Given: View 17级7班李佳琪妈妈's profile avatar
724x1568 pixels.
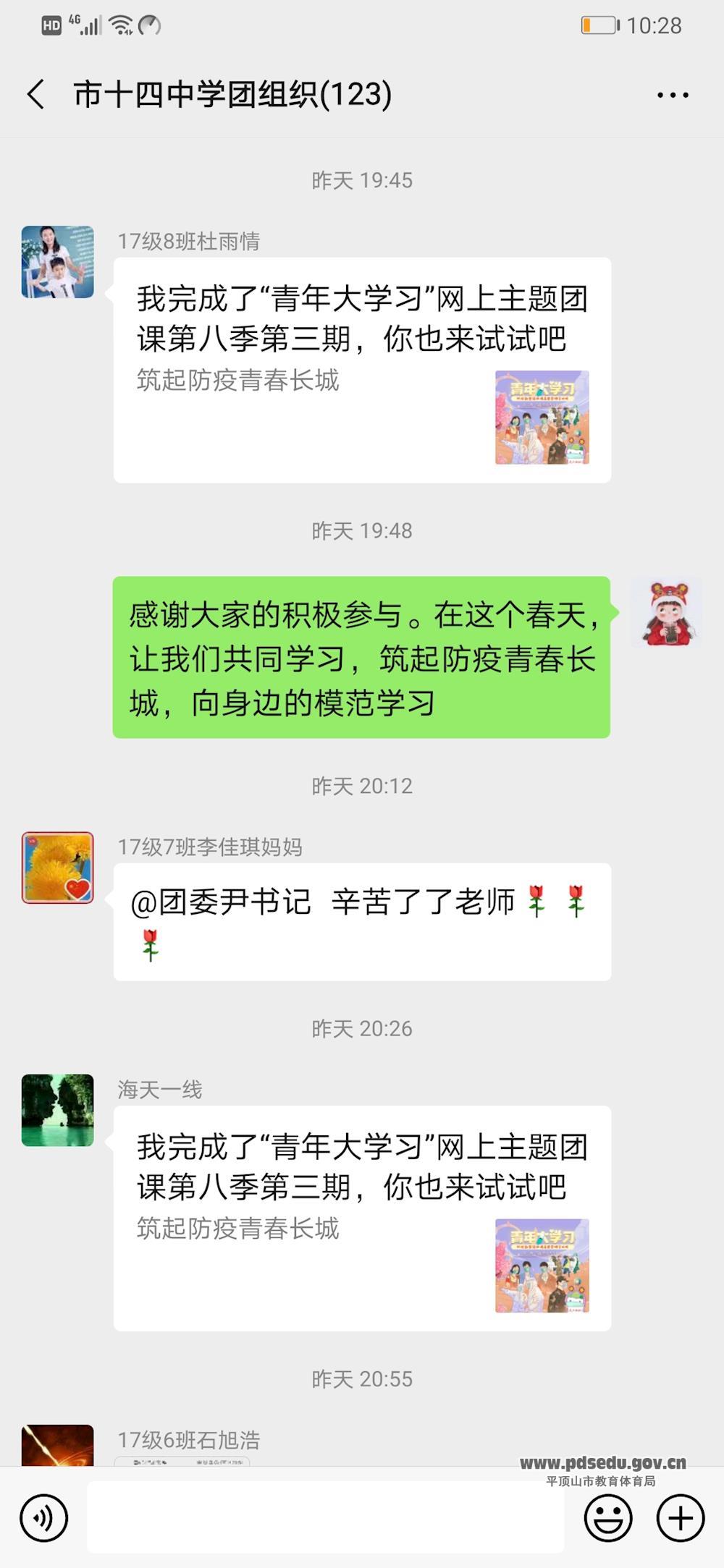Looking at the screenshot, I should pyautogui.click(x=58, y=868).
